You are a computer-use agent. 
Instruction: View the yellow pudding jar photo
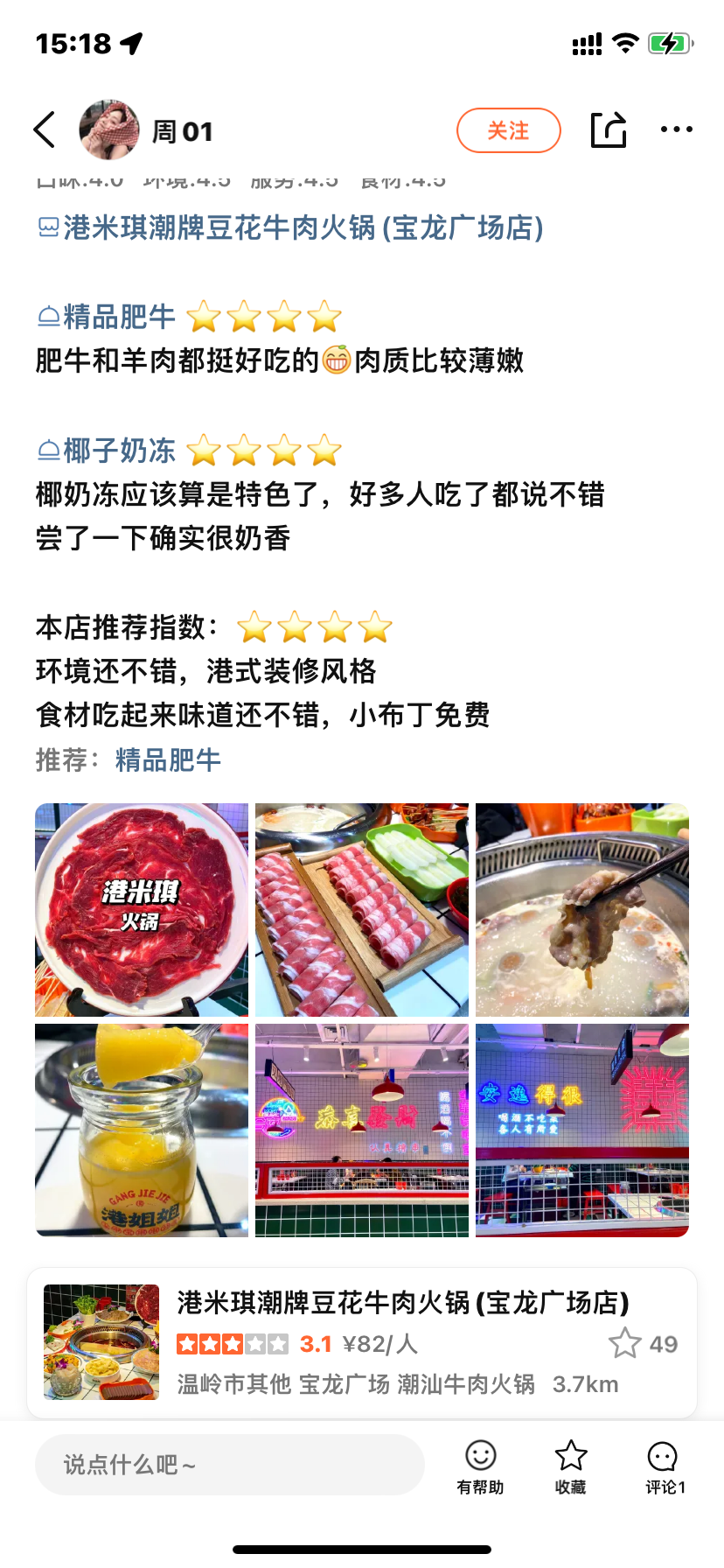(142, 1130)
